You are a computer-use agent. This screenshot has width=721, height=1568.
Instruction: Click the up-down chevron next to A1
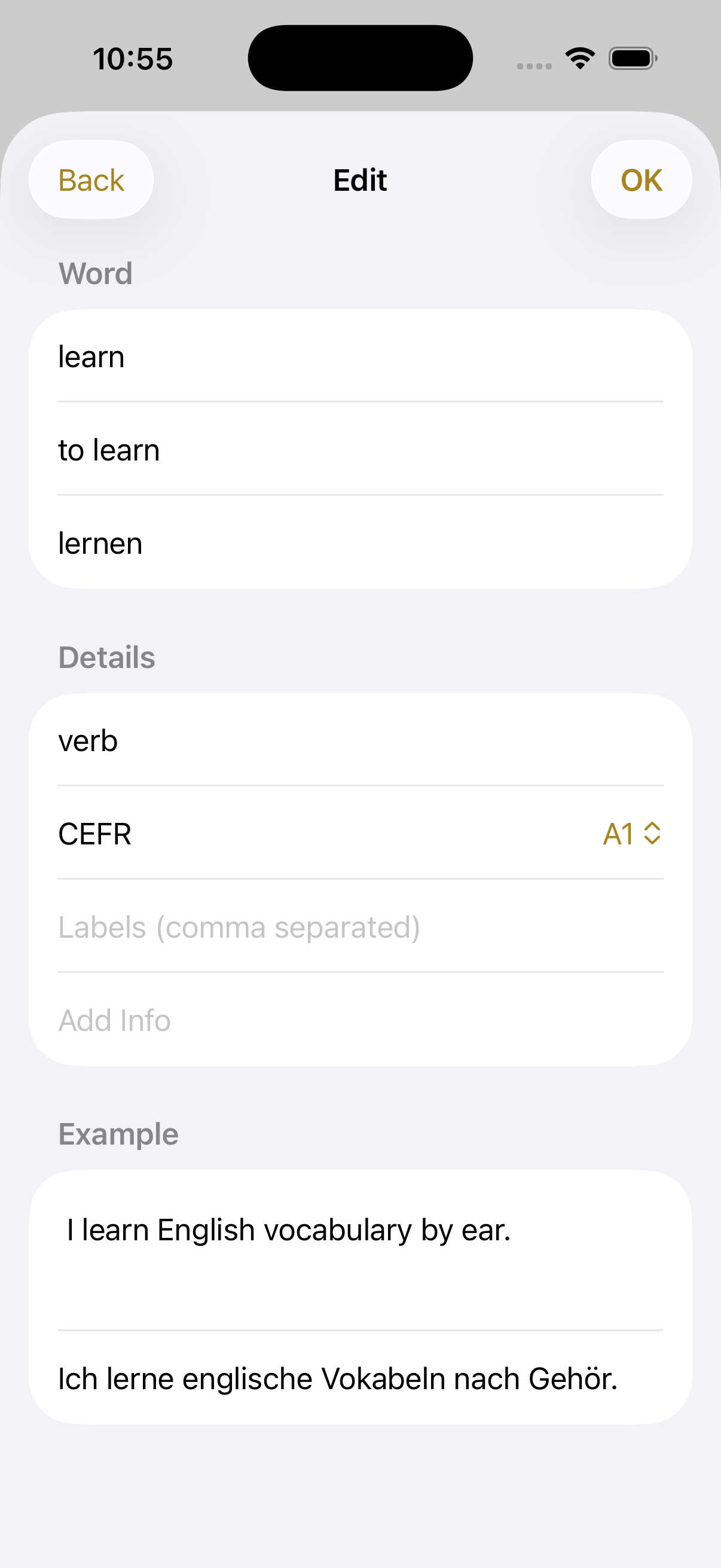click(653, 834)
